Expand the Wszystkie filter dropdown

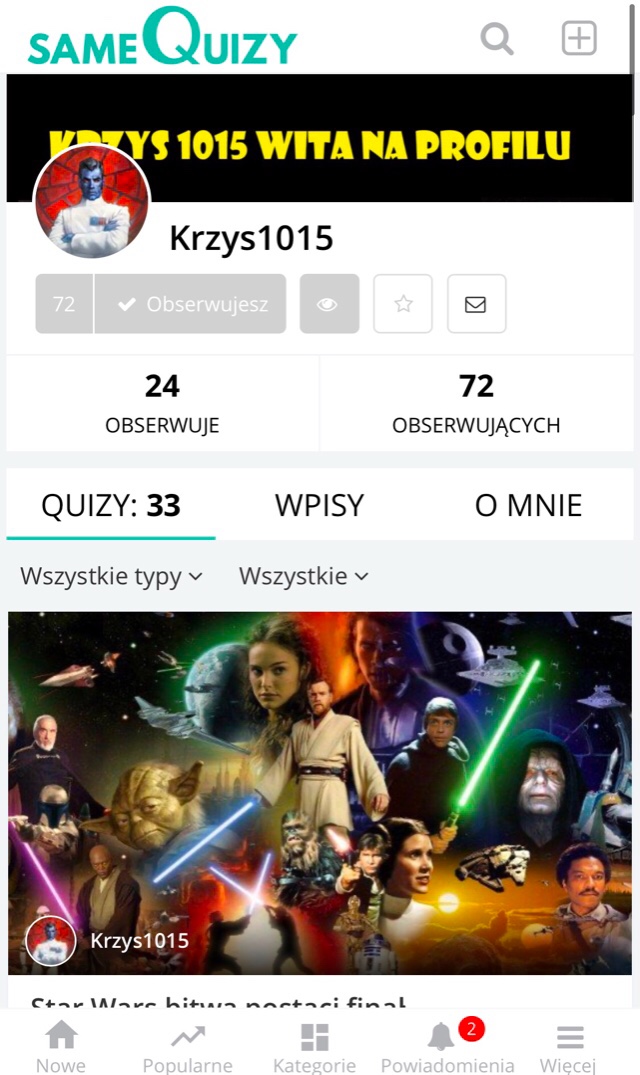(x=304, y=576)
